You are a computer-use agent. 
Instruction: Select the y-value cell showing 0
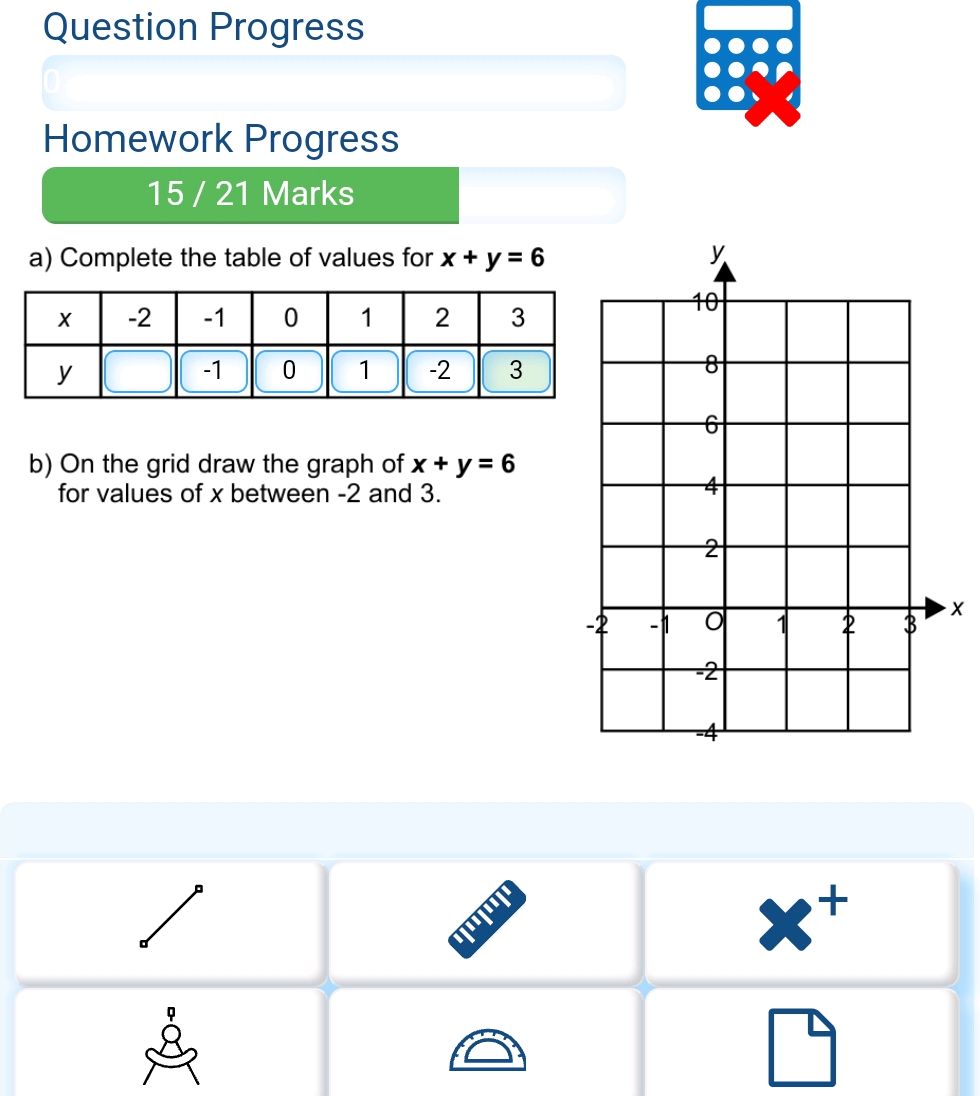pos(289,371)
